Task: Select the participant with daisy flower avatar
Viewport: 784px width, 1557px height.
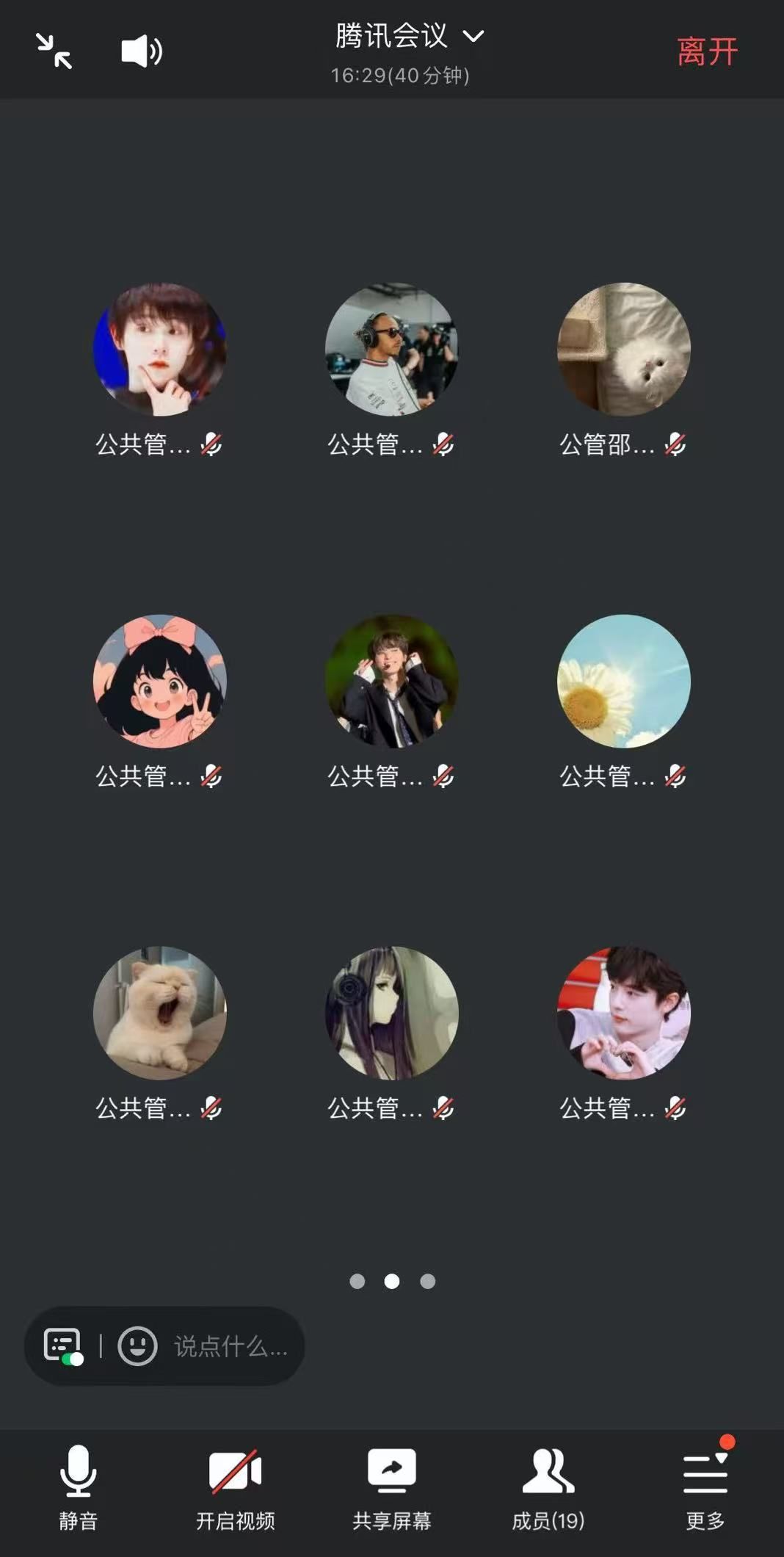Action: point(624,681)
